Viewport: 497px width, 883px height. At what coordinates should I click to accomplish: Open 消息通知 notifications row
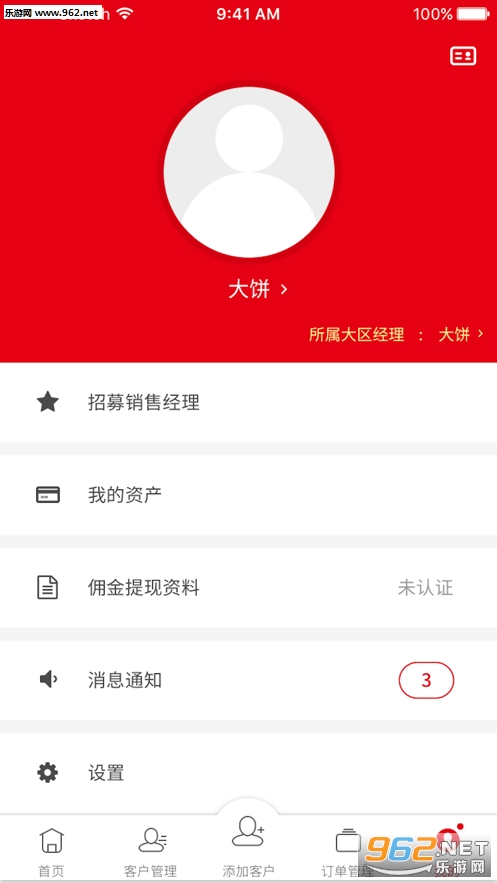(248, 680)
